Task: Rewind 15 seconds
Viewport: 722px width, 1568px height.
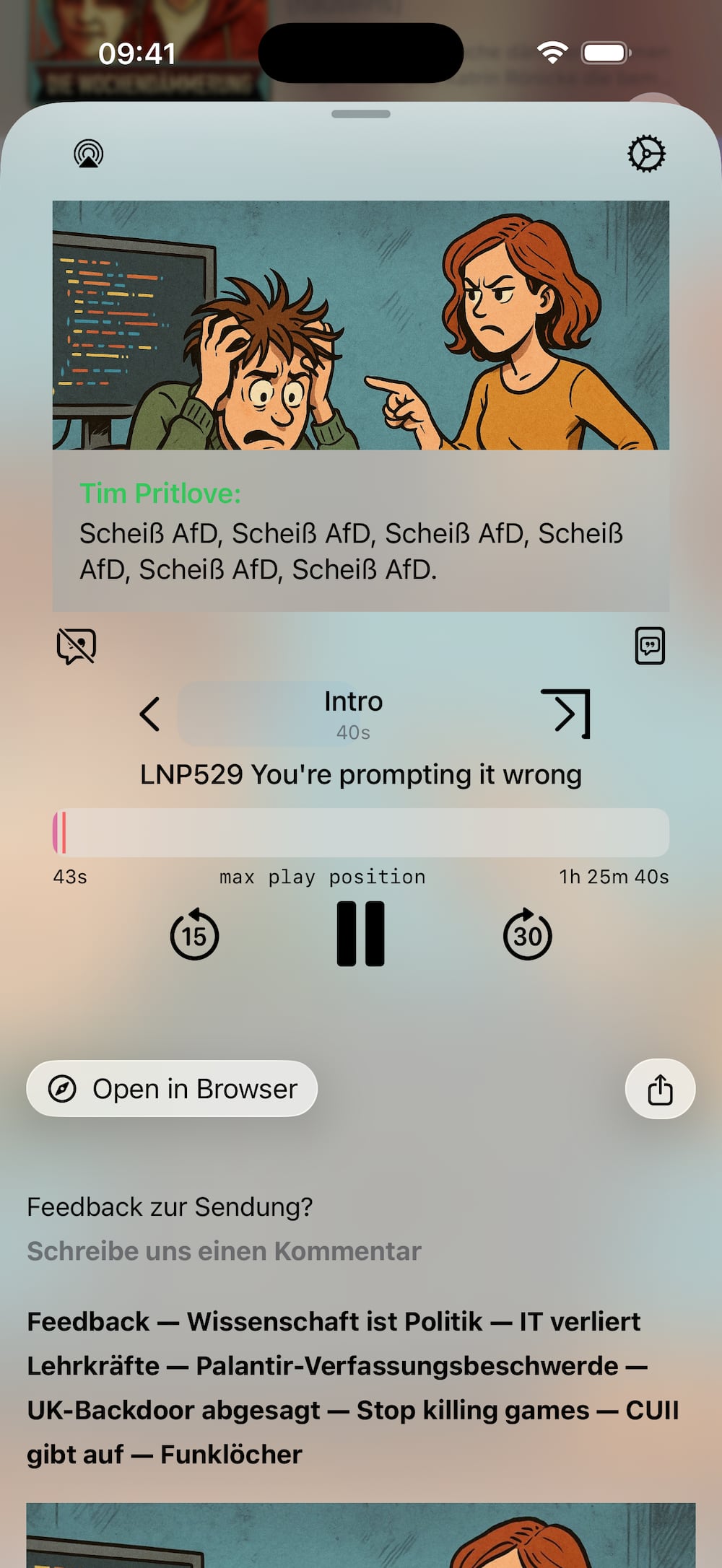Action: 194,935
